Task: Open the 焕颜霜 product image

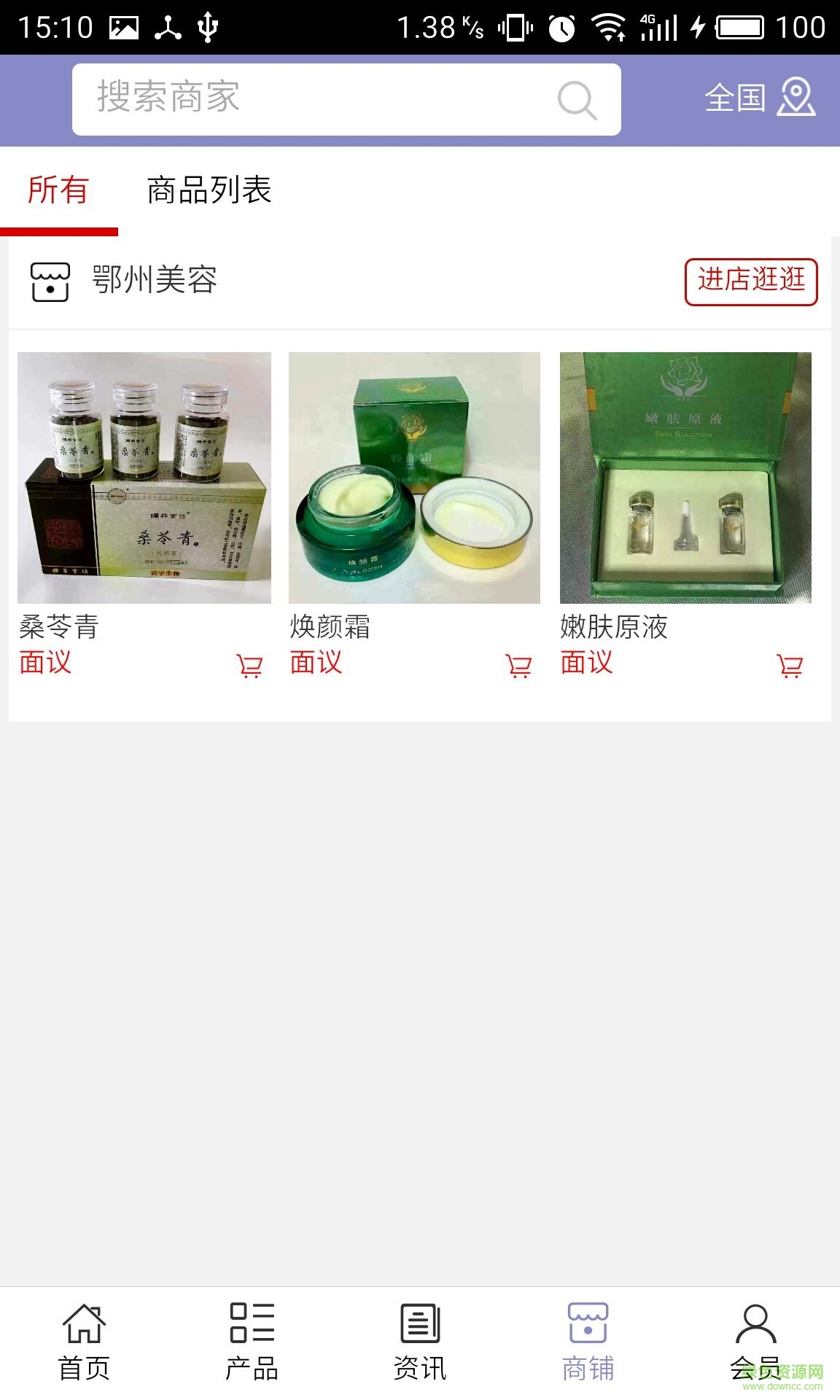Action: pyautogui.click(x=414, y=478)
